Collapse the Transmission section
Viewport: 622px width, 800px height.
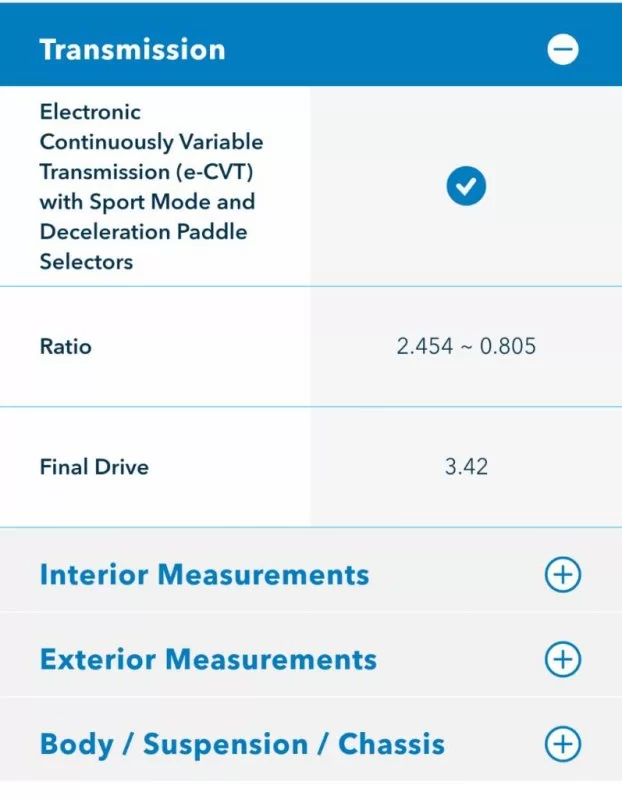pyautogui.click(x=562, y=50)
